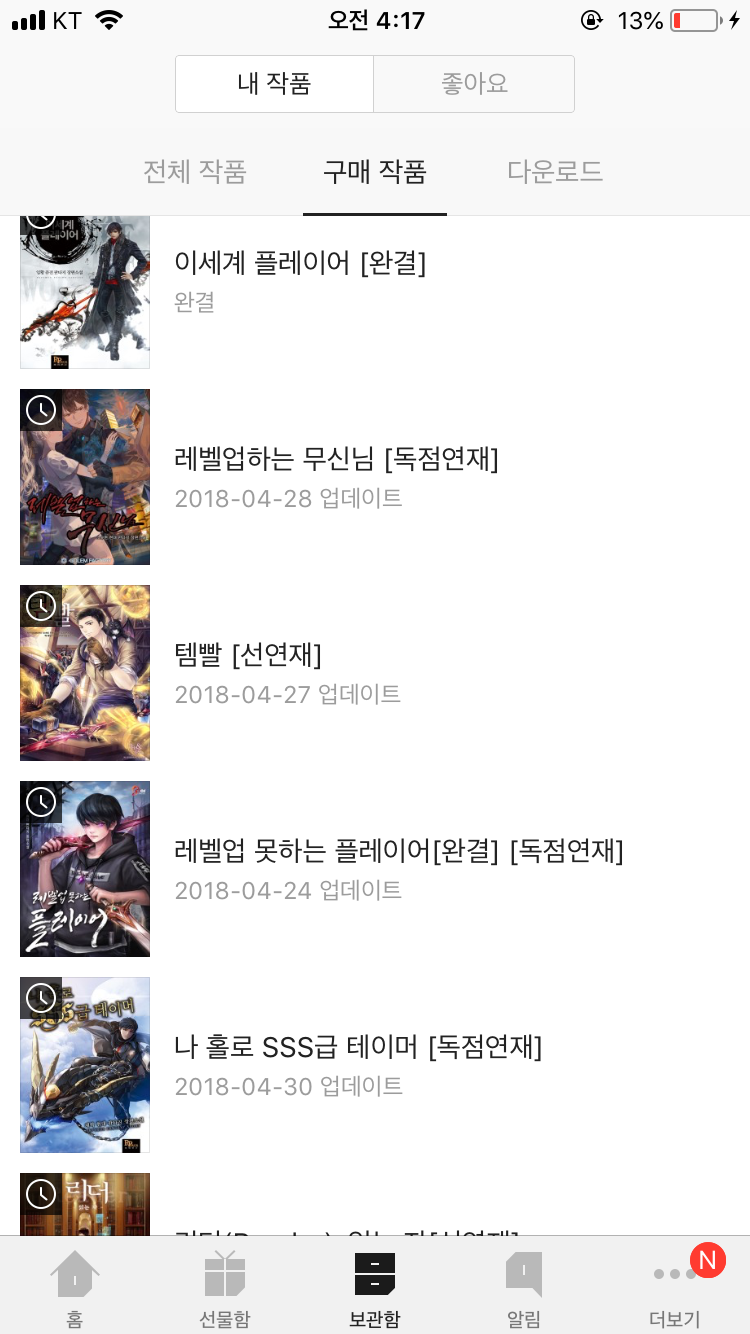This screenshot has height=1334, width=750.
Task: Select the 내 작품 segment
Action: click(x=275, y=84)
